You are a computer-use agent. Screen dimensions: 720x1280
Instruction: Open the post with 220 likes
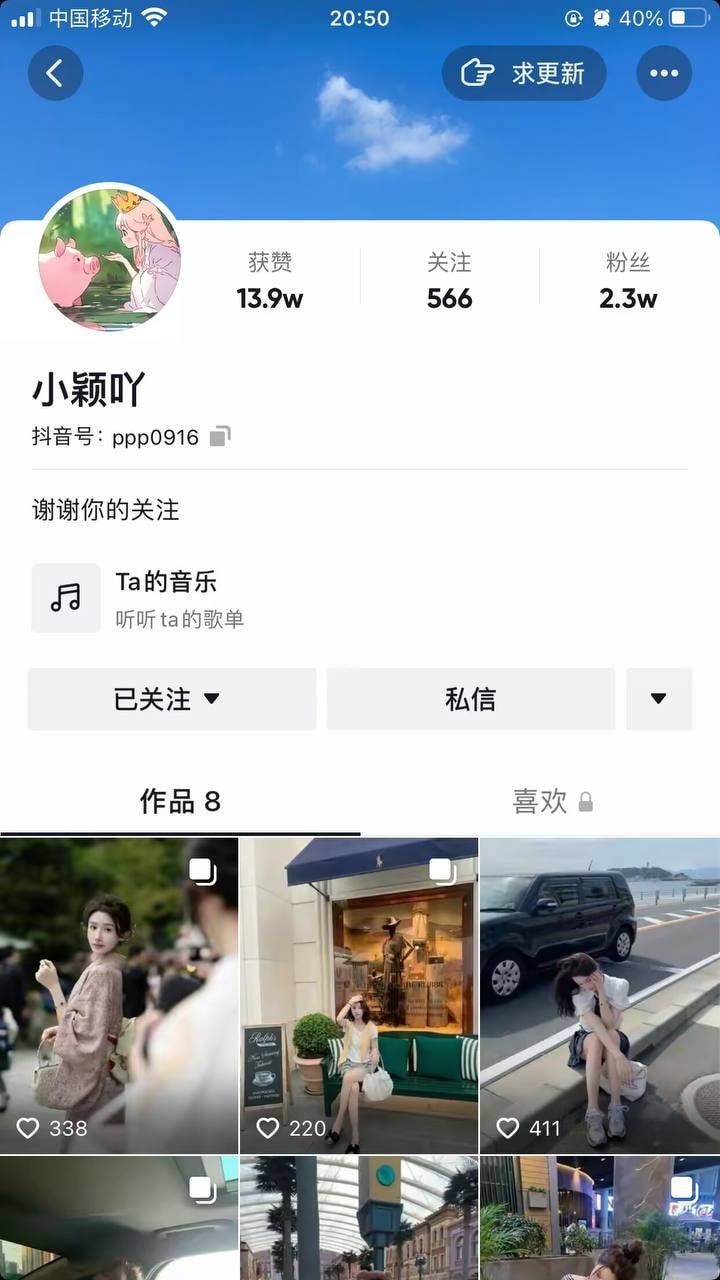(x=359, y=995)
